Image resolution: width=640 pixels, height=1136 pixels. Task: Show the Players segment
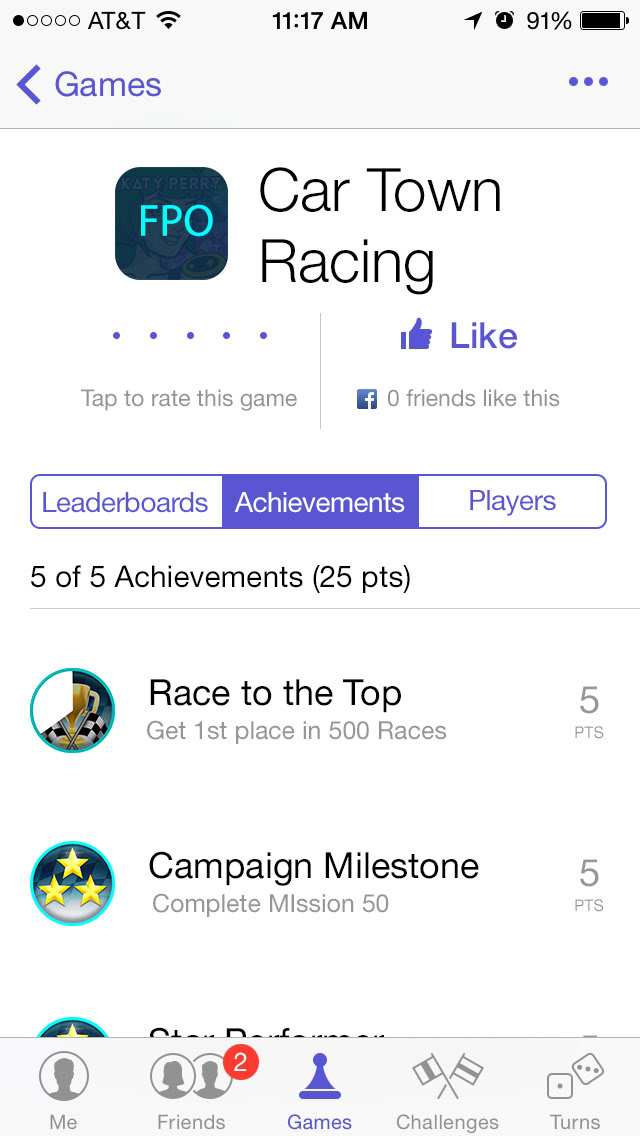[x=512, y=502]
